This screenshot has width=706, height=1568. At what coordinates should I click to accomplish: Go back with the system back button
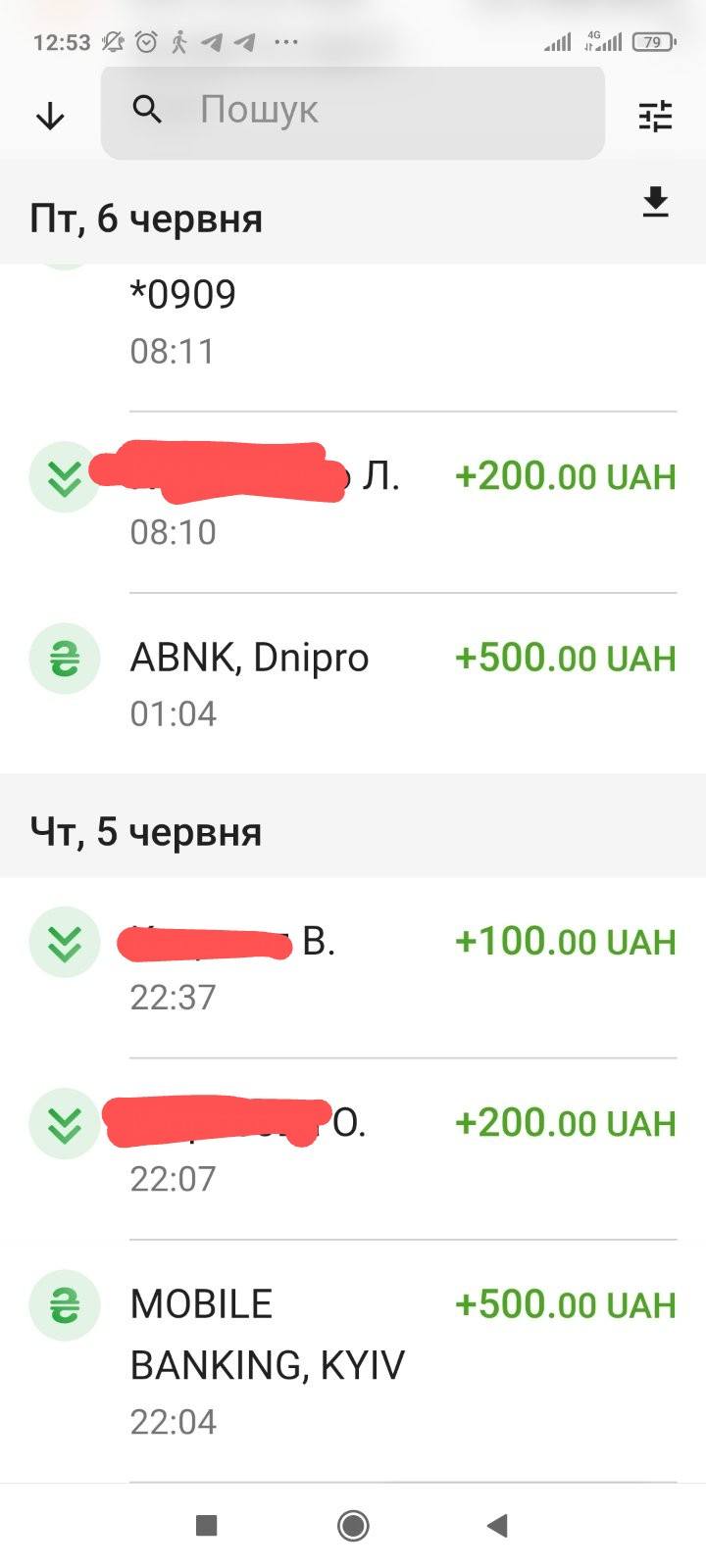(498, 1525)
